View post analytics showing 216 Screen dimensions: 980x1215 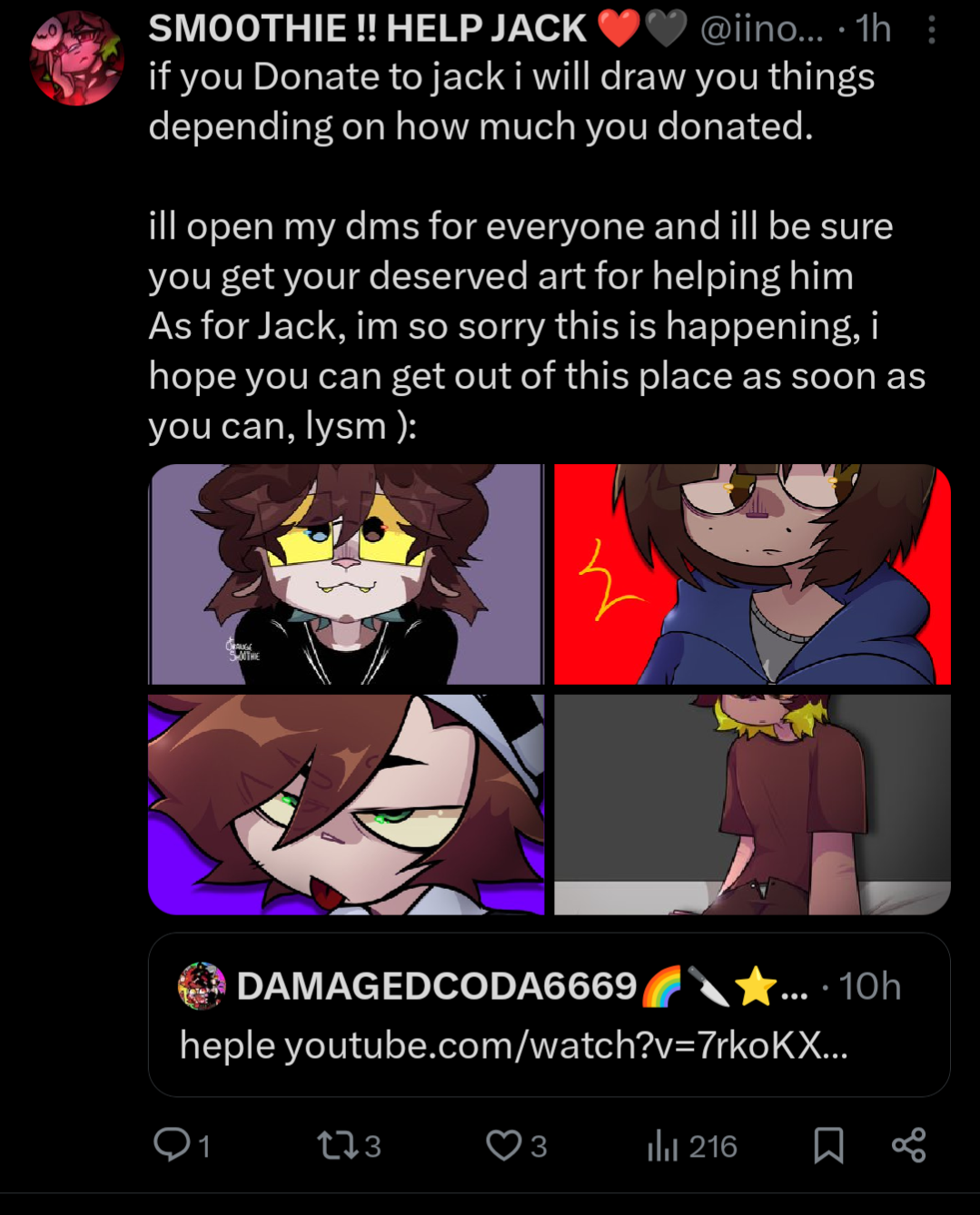691,1146
